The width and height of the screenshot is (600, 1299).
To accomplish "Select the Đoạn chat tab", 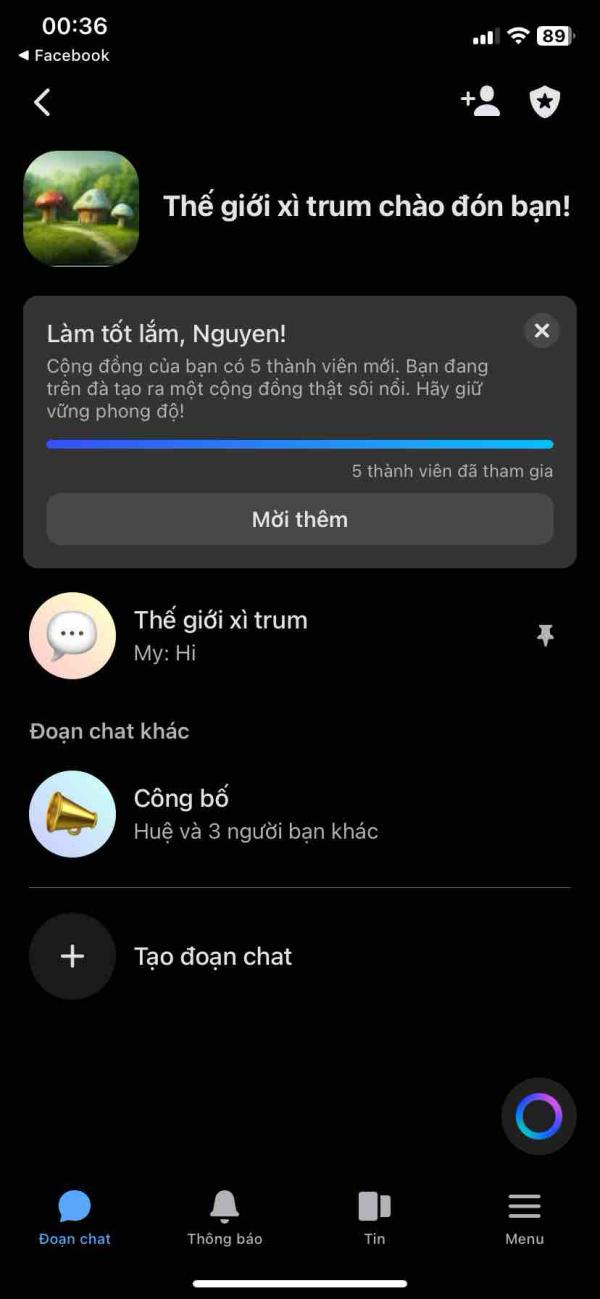I will click(x=75, y=1218).
